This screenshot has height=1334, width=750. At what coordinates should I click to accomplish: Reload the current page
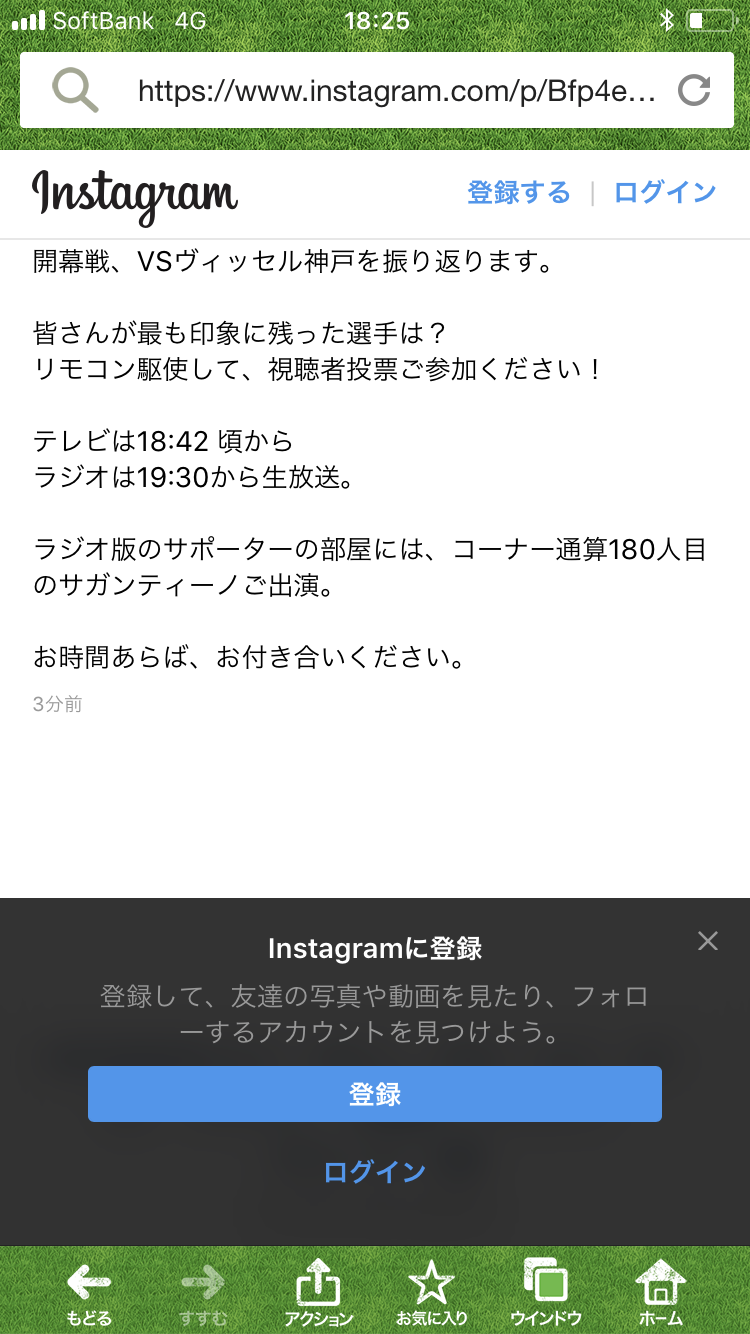point(693,91)
